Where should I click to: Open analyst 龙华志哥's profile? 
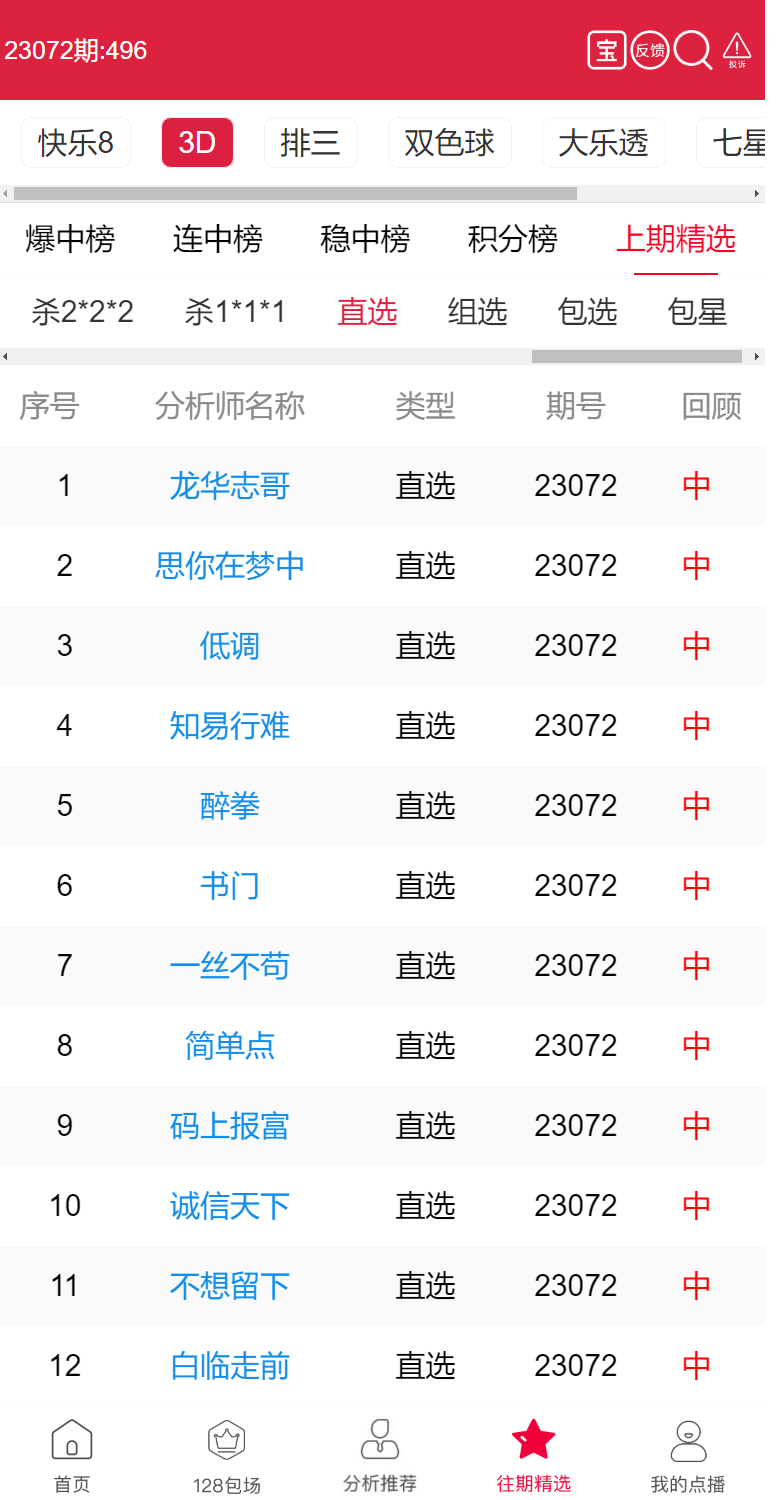(229, 486)
